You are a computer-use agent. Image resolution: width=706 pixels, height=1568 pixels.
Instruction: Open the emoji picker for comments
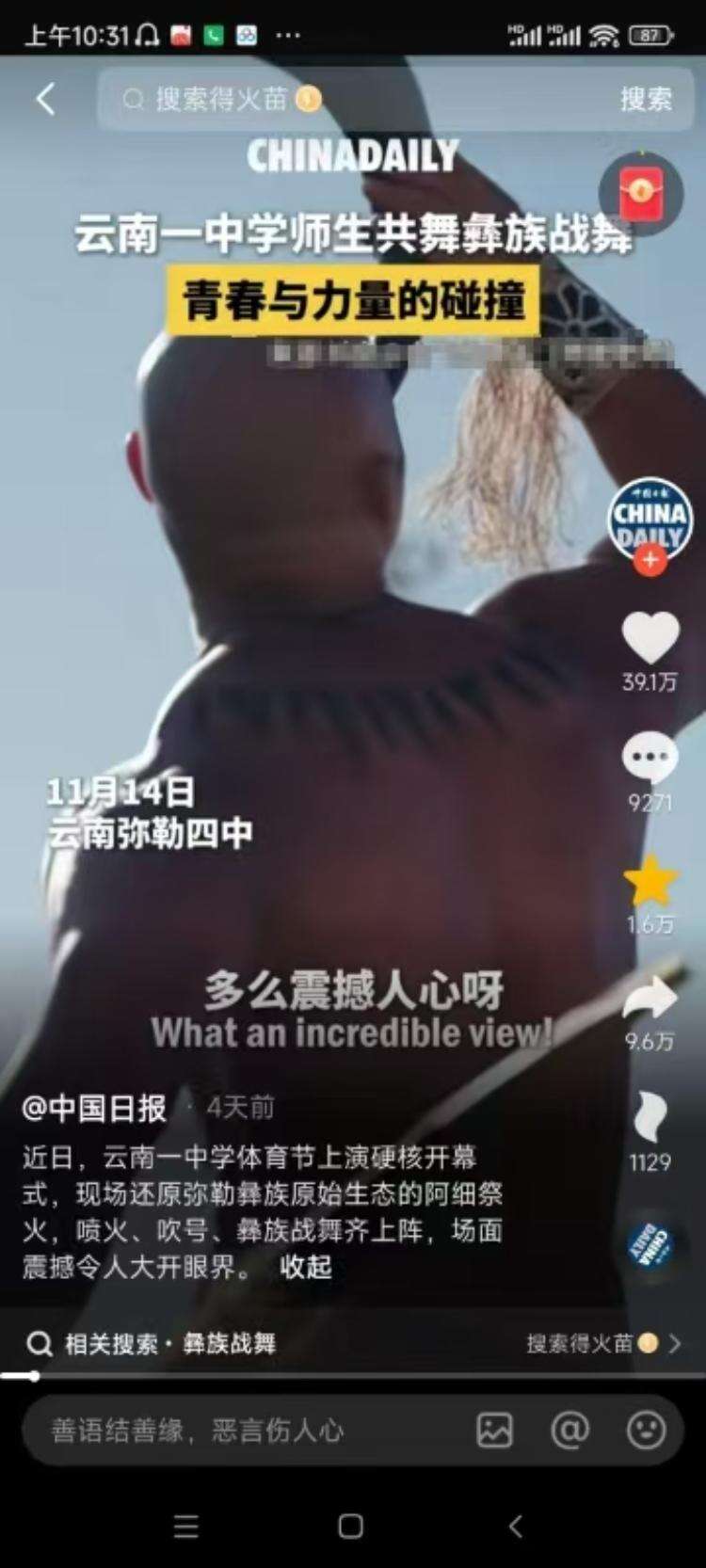tap(646, 1431)
